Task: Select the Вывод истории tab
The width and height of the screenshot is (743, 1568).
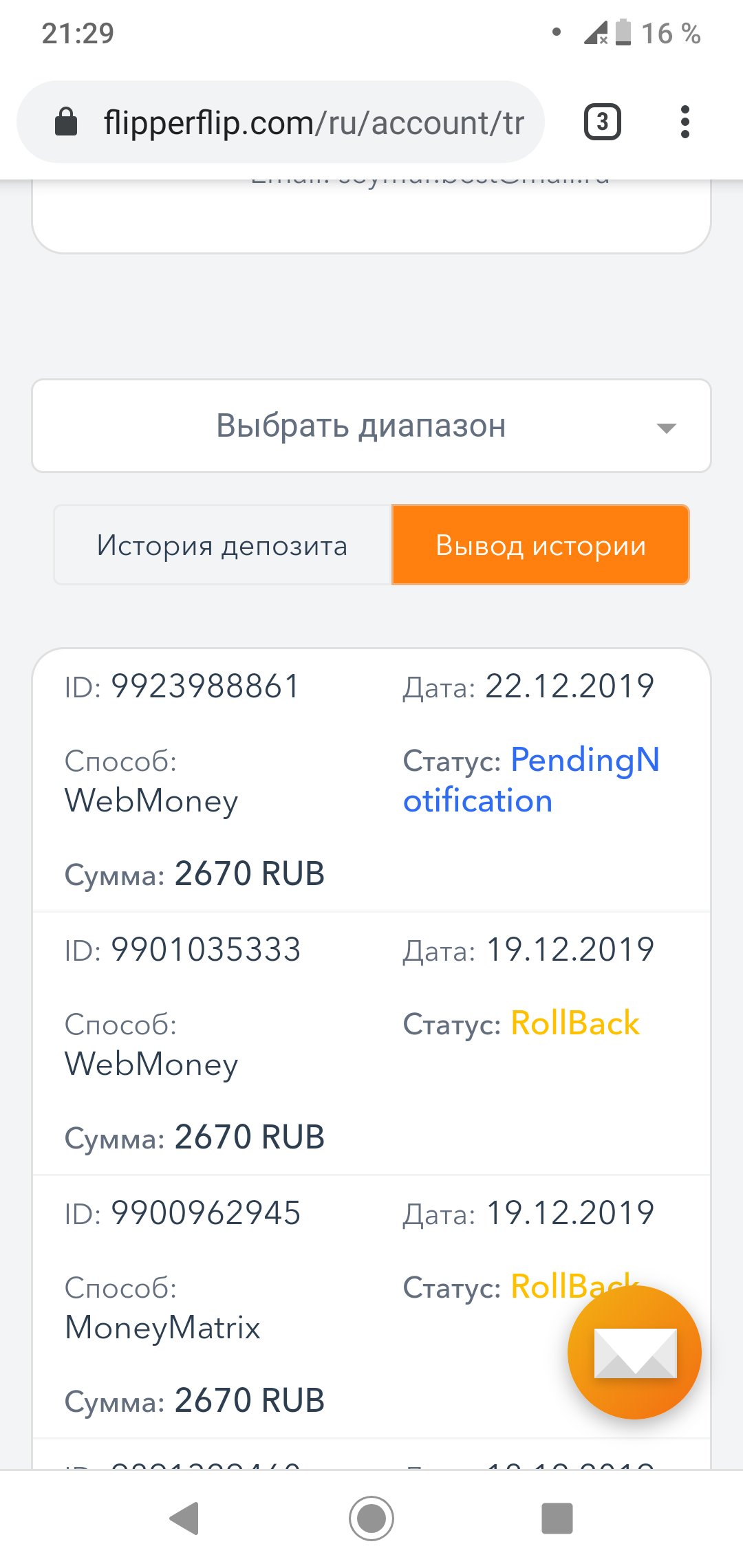Action: click(541, 545)
